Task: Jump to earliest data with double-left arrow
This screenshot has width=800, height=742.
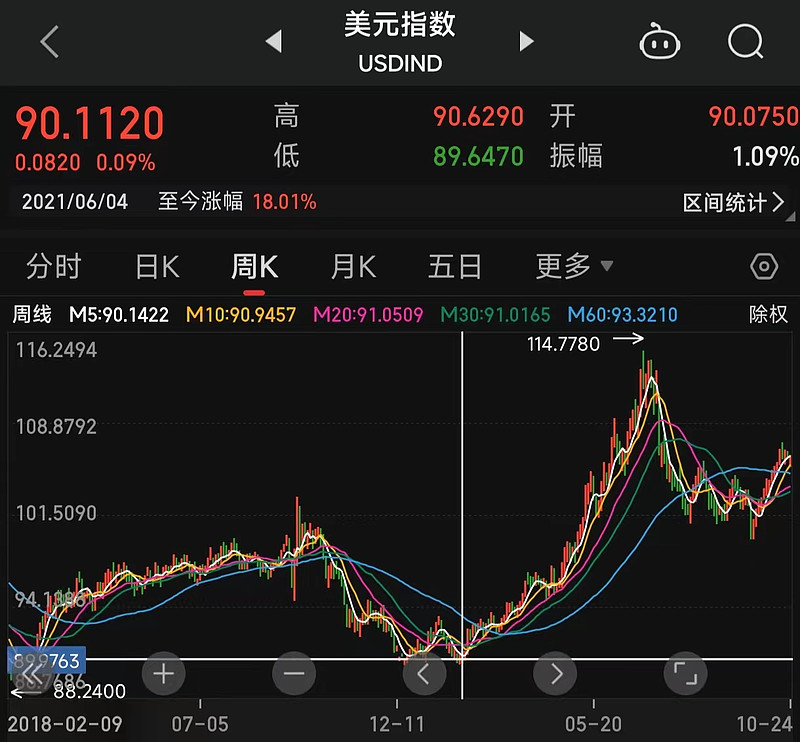Action: (32, 675)
